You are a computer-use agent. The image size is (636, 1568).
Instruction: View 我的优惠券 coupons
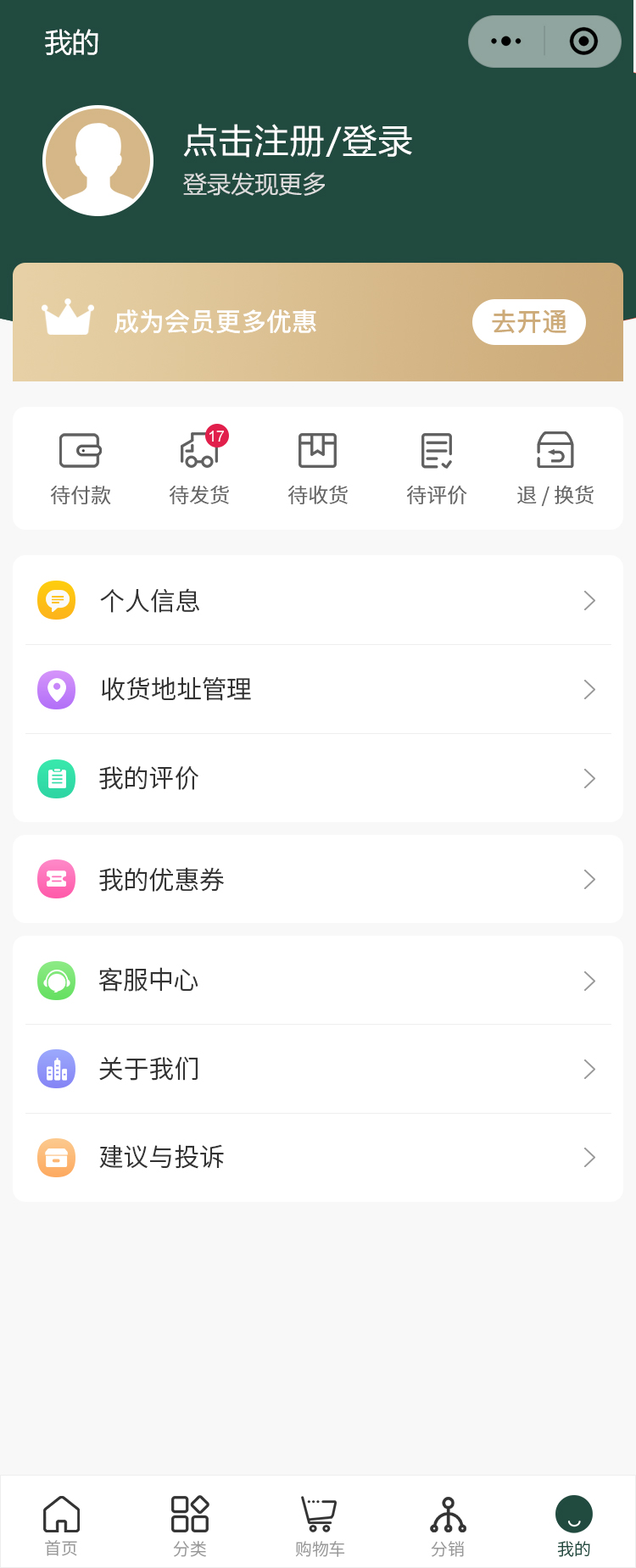point(318,879)
